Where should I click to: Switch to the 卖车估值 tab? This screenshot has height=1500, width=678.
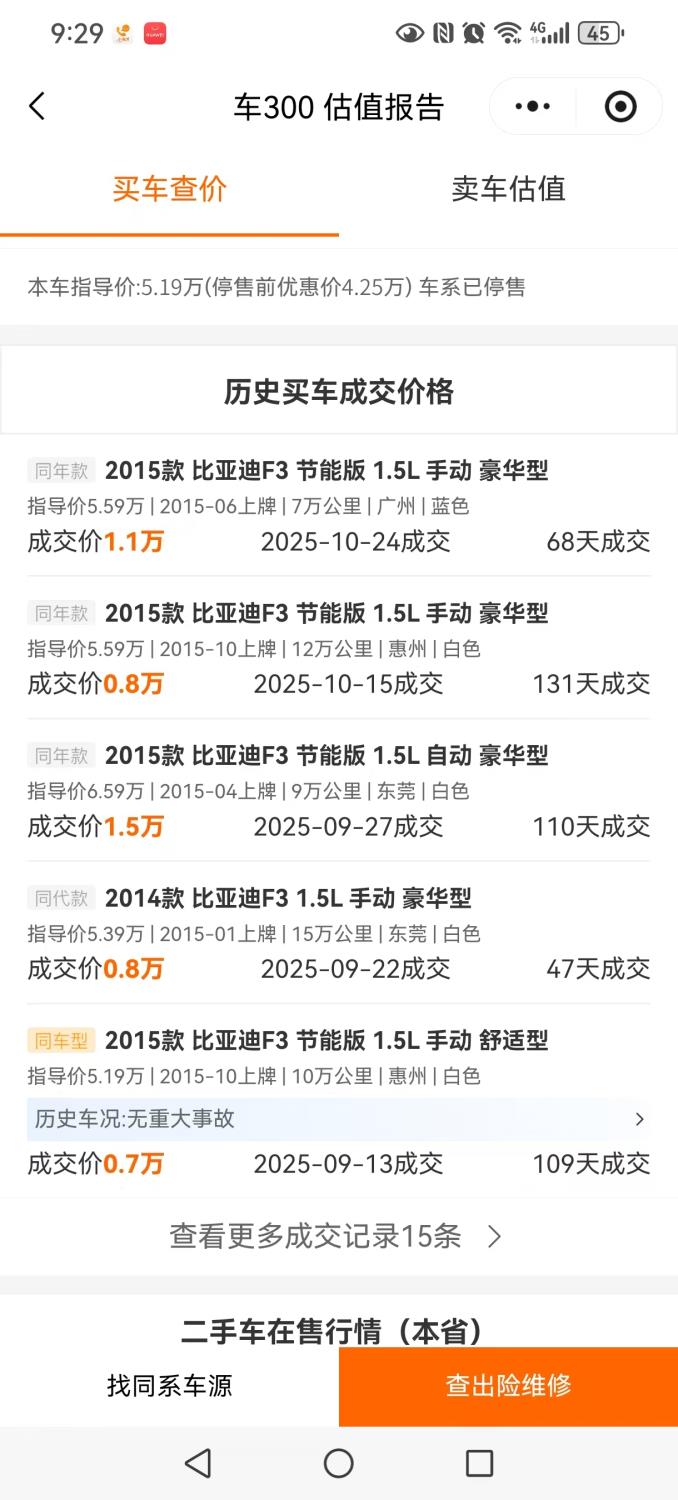tap(508, 189)
